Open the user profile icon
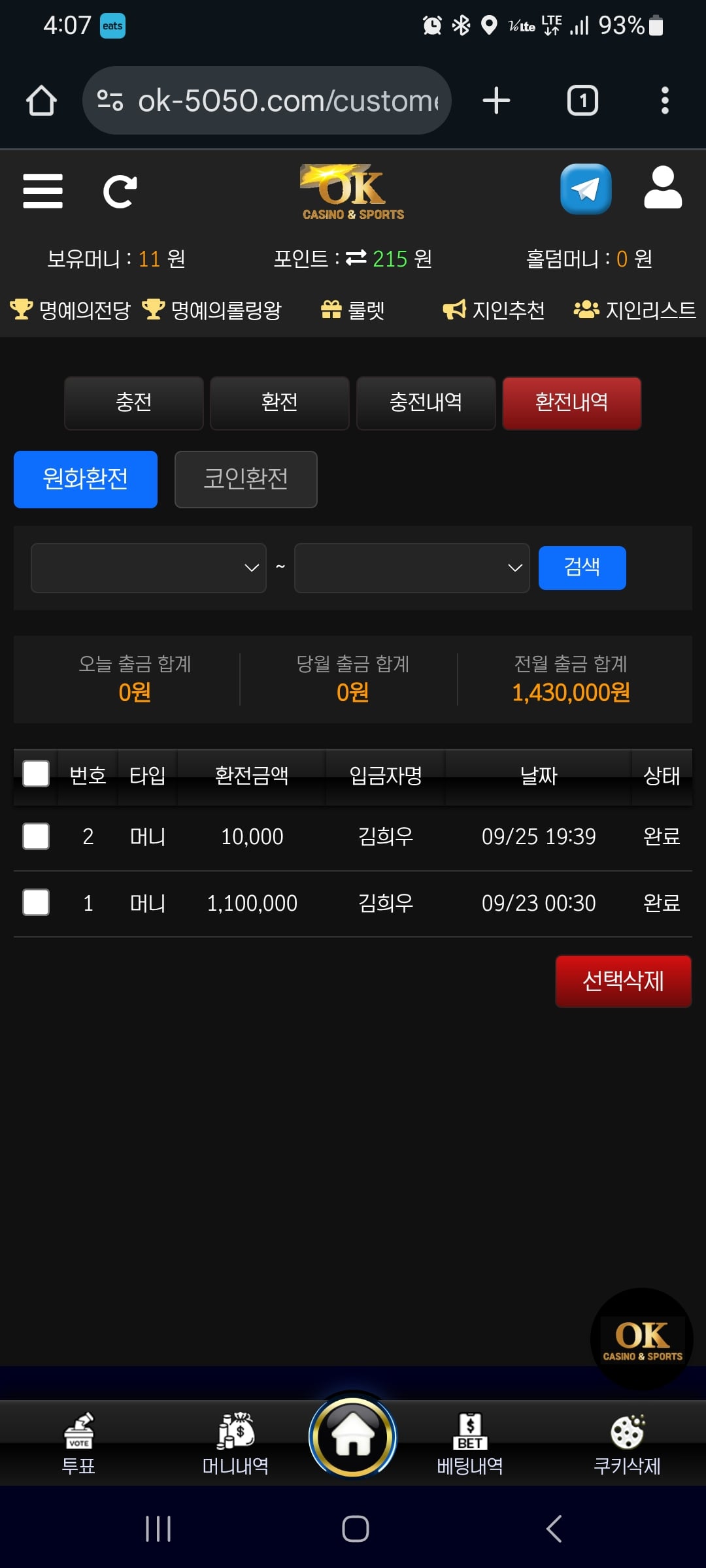706x1568 pixels. coord(662,188)
